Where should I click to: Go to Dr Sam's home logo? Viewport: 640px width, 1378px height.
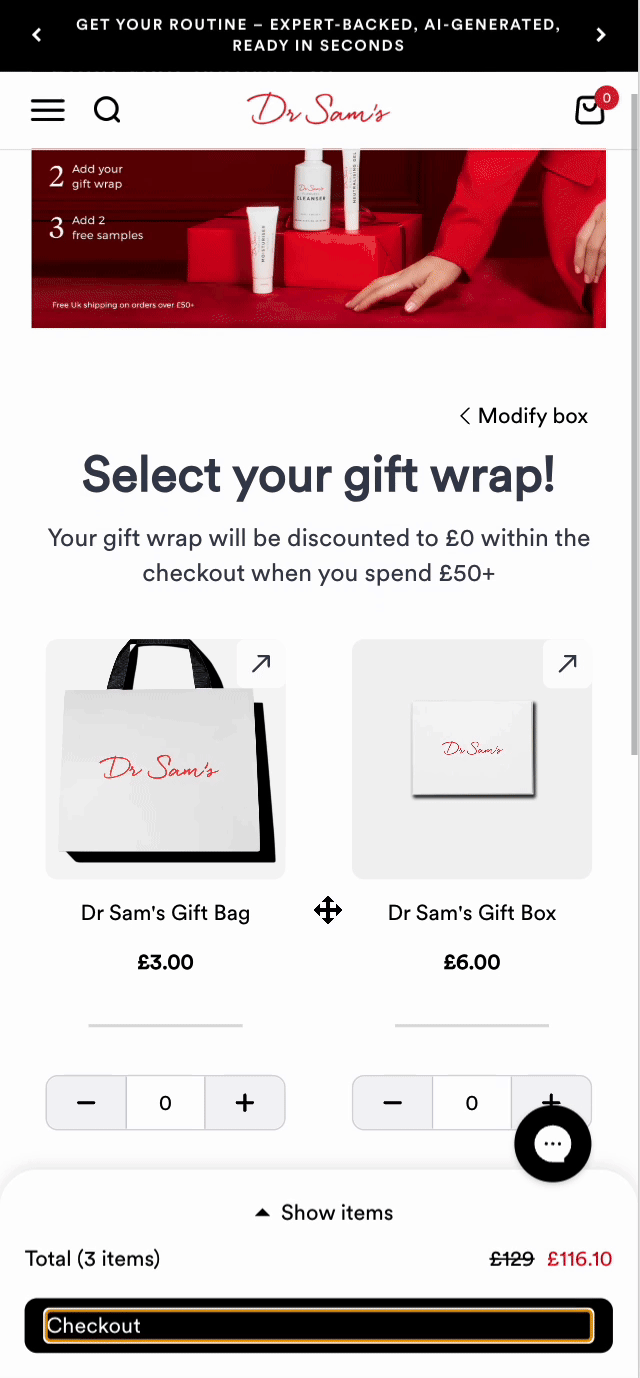pos(319,110)
